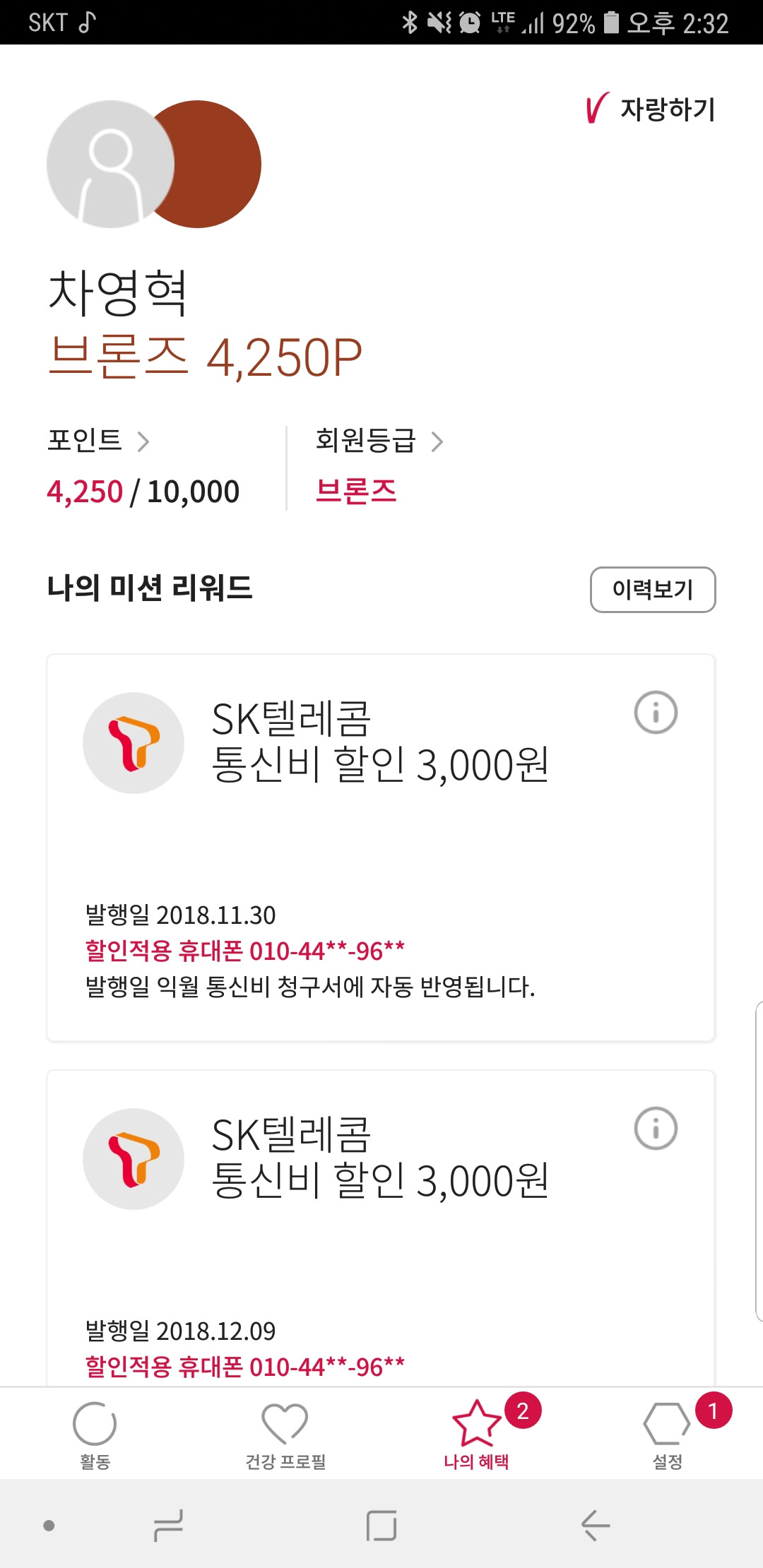Tap the system back button
Viewport: 763px width, 1568px height.
coord(595,1526)
